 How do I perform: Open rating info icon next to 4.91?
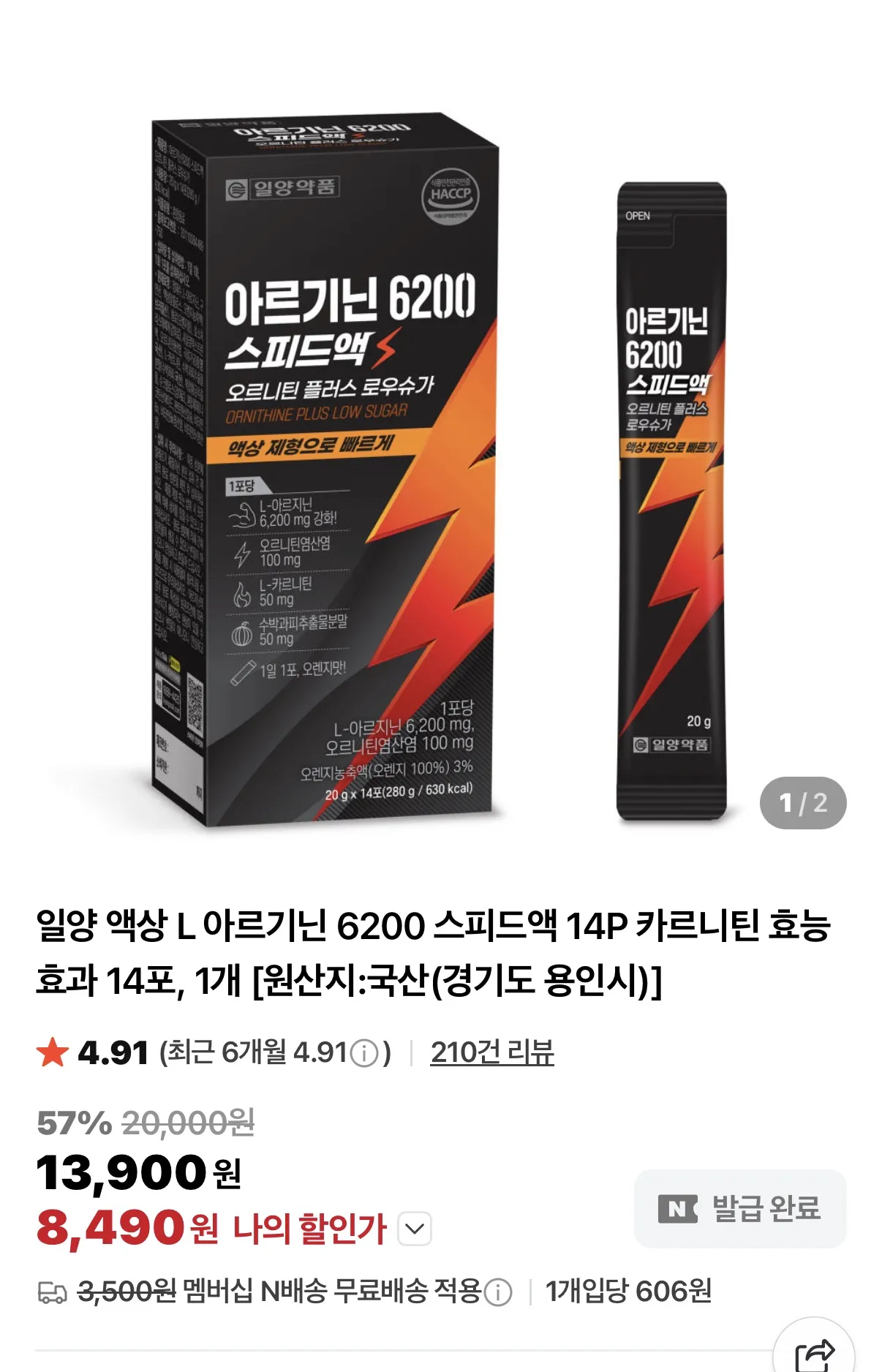pos(364,1054)
